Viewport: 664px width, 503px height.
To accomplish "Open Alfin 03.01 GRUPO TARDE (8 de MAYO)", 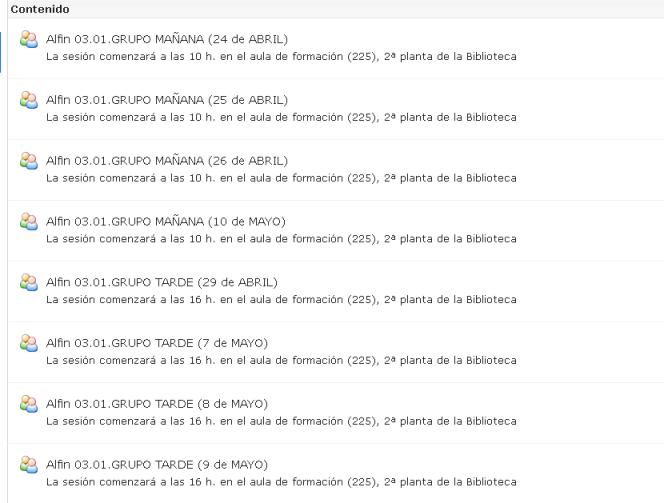I will (x=156, y=404).
